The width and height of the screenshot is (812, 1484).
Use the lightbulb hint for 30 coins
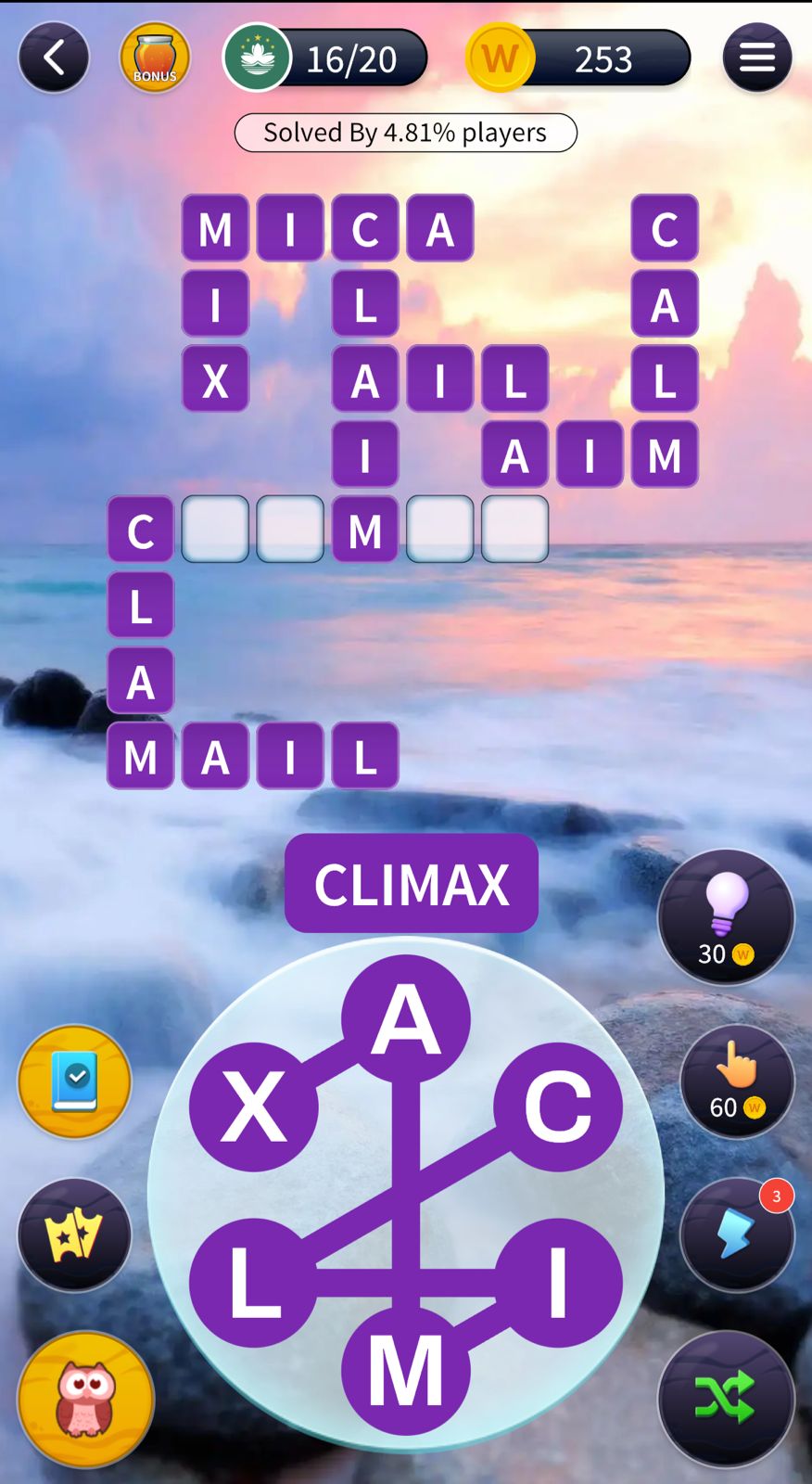coord(726,916)
